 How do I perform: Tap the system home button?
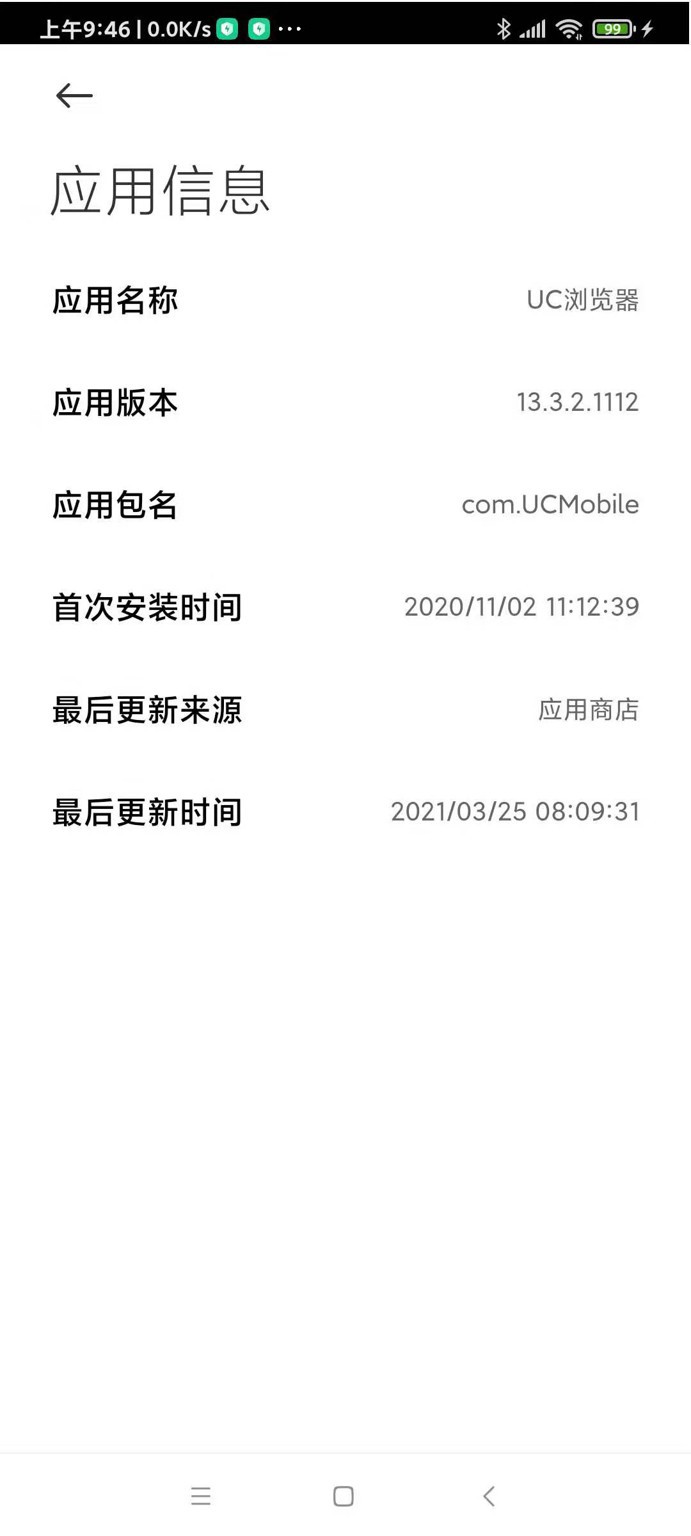[343, 1496]
